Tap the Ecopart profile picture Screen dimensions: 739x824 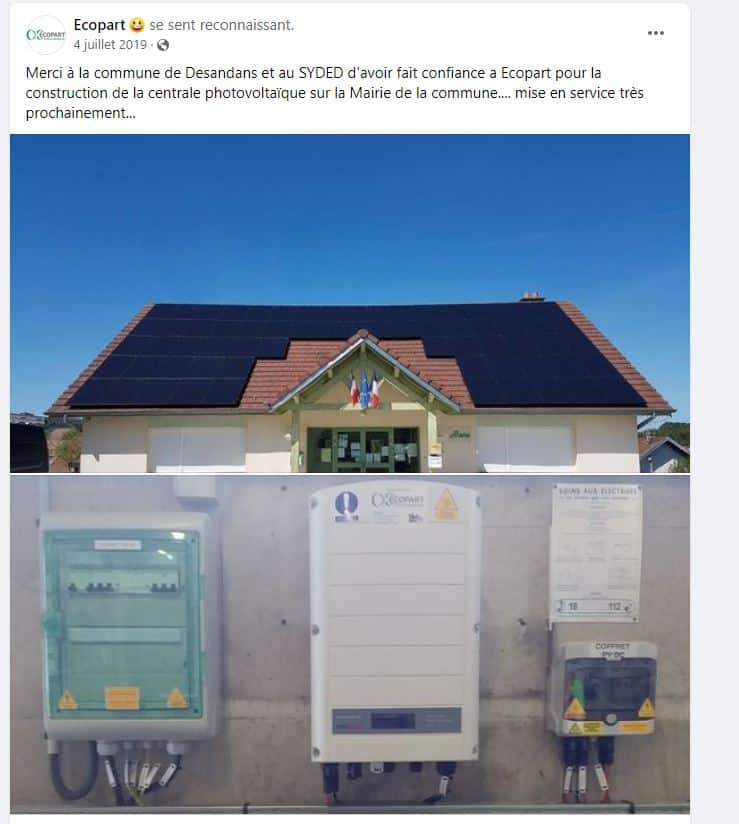click(45, 34)
